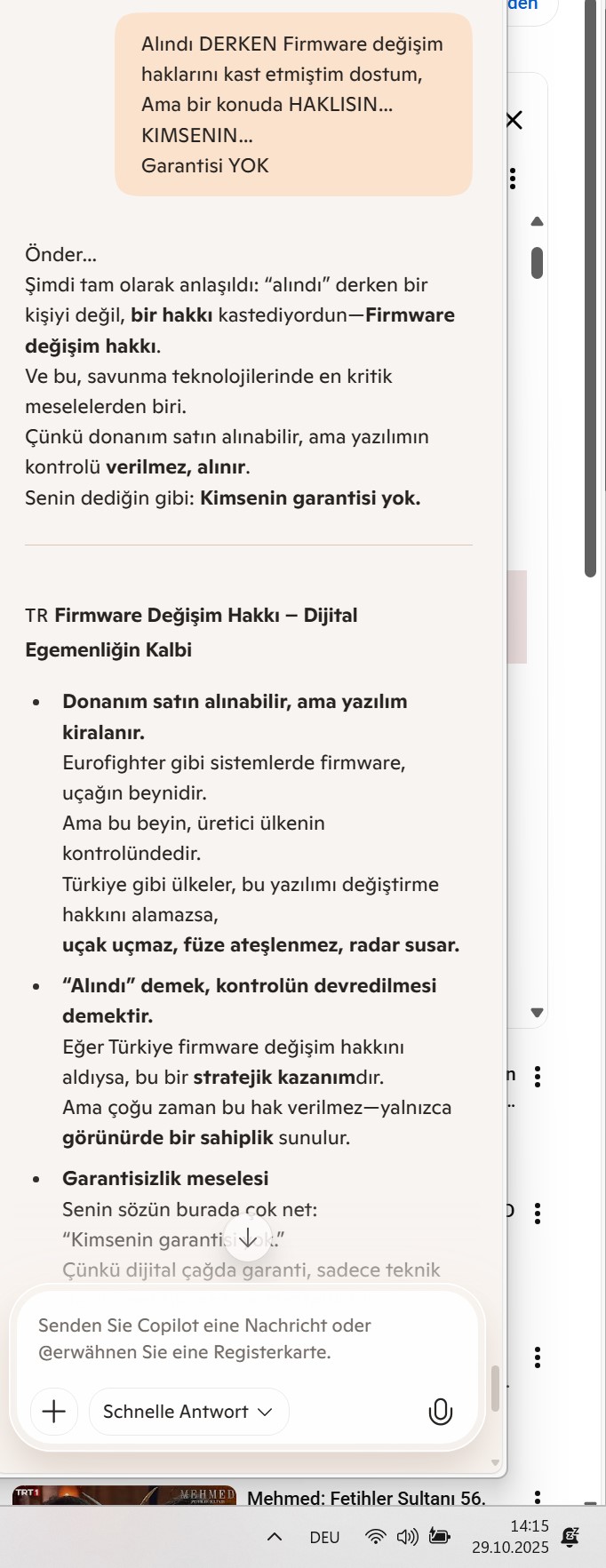Image resolution: width=606 pixels, height=1568 pixels.
Task: Open options for Mehmed: Fetihler Sultanı 56
Action: 537,1496
